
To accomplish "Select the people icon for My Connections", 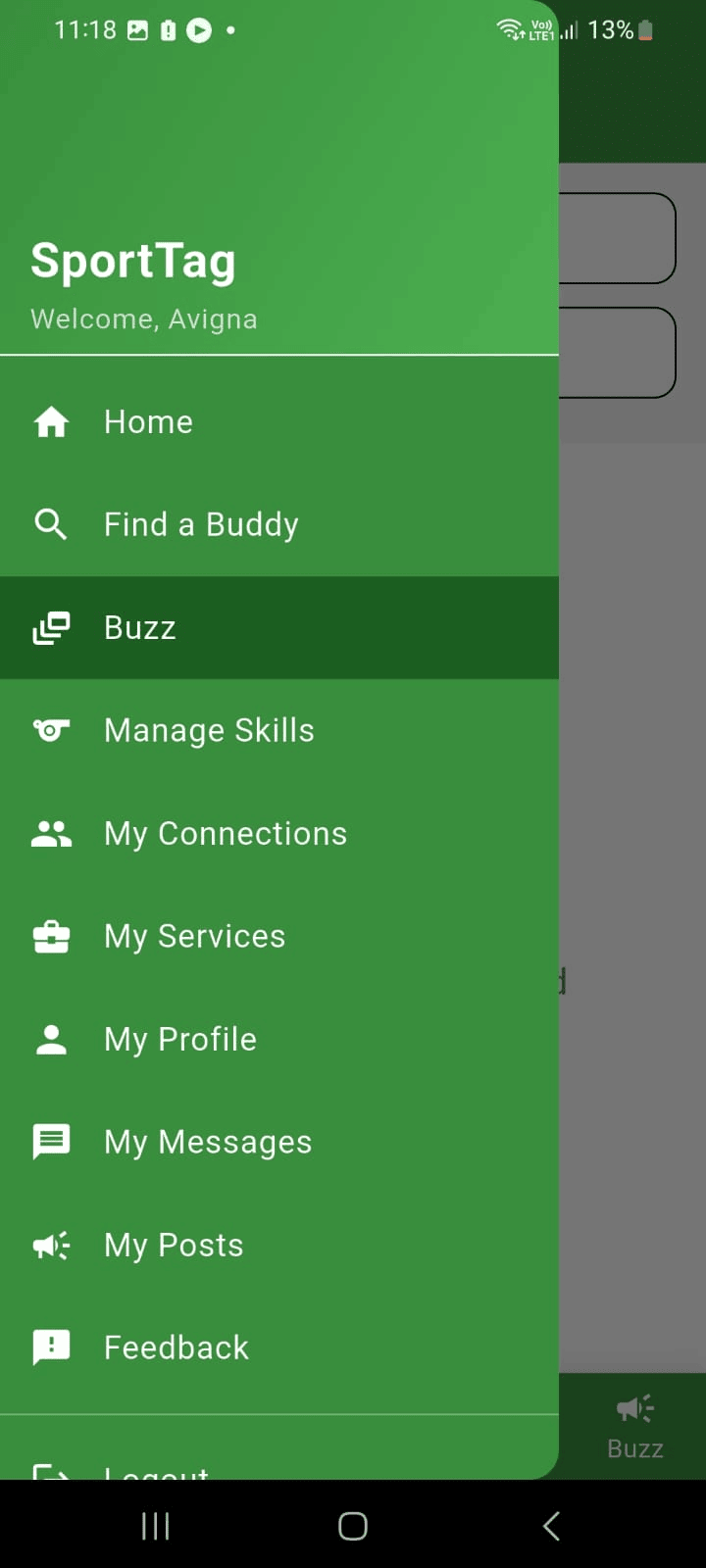I will (50, 833).
